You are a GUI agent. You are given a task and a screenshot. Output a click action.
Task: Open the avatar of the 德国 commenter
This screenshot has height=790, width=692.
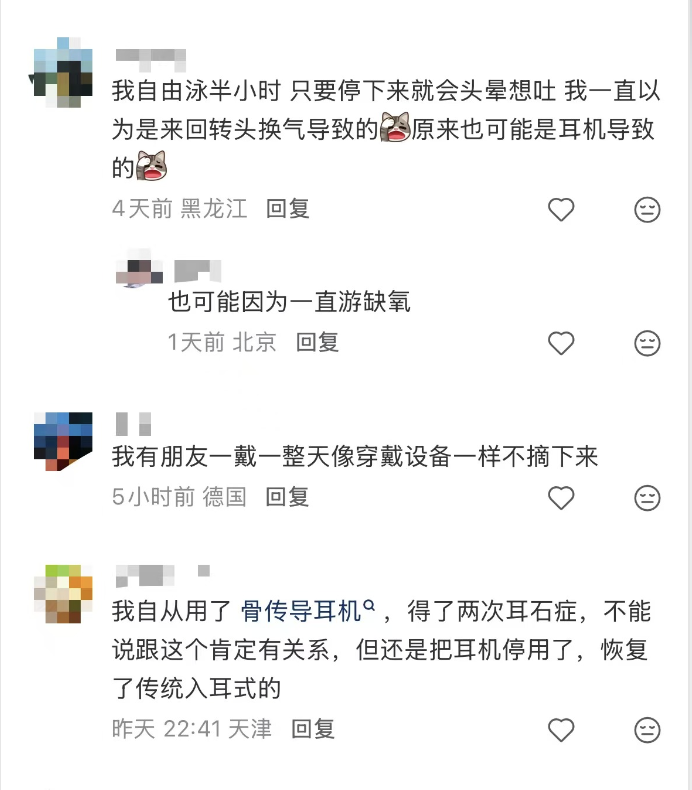[x=63, y=439]
